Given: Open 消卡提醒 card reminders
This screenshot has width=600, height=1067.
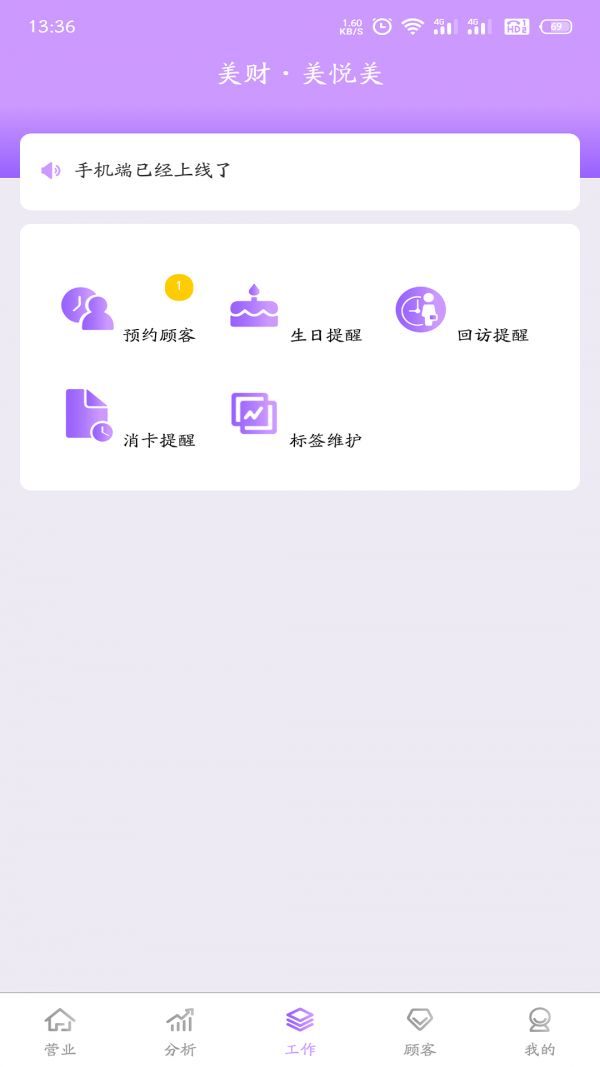Looking at the screenshot, I should [x=128, y=417].
